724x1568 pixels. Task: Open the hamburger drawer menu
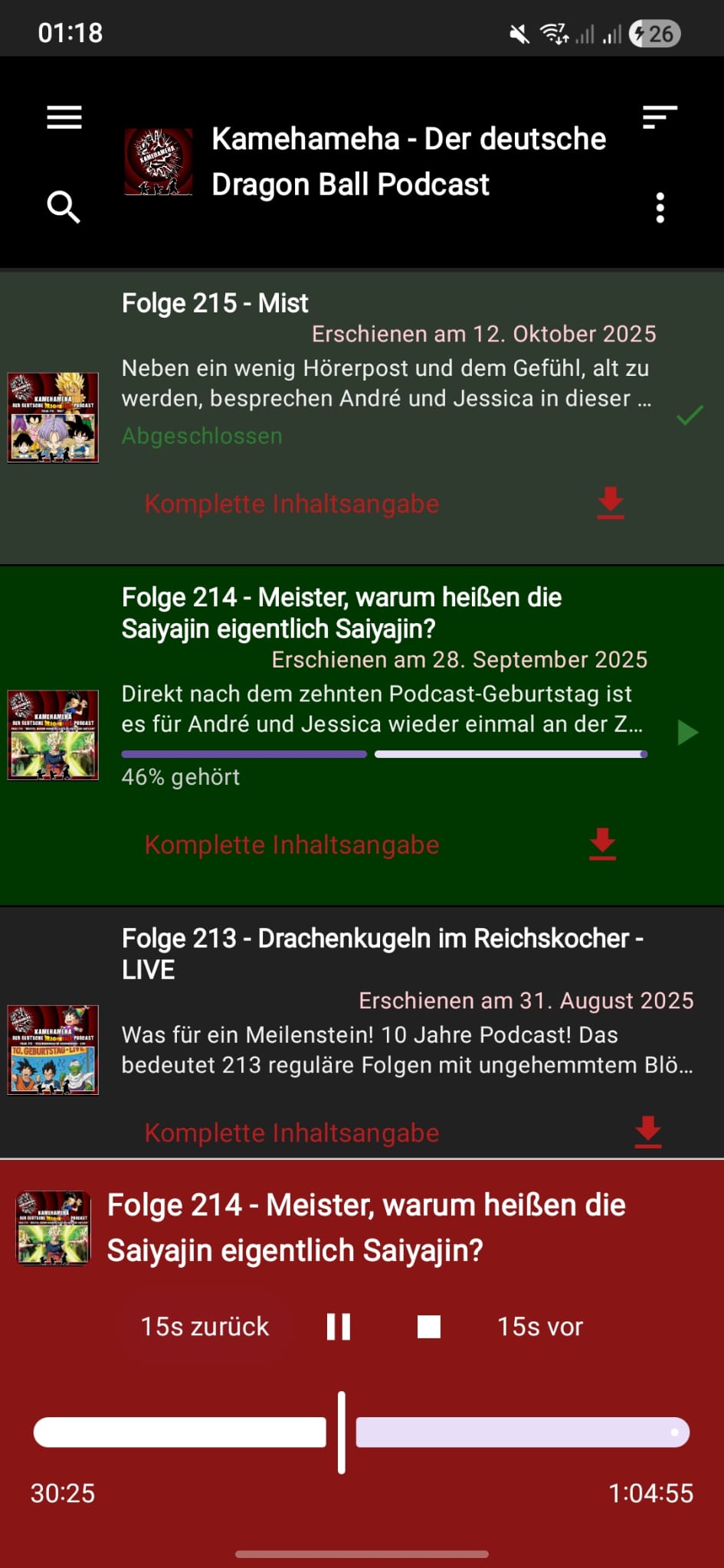tap(64, 117)
